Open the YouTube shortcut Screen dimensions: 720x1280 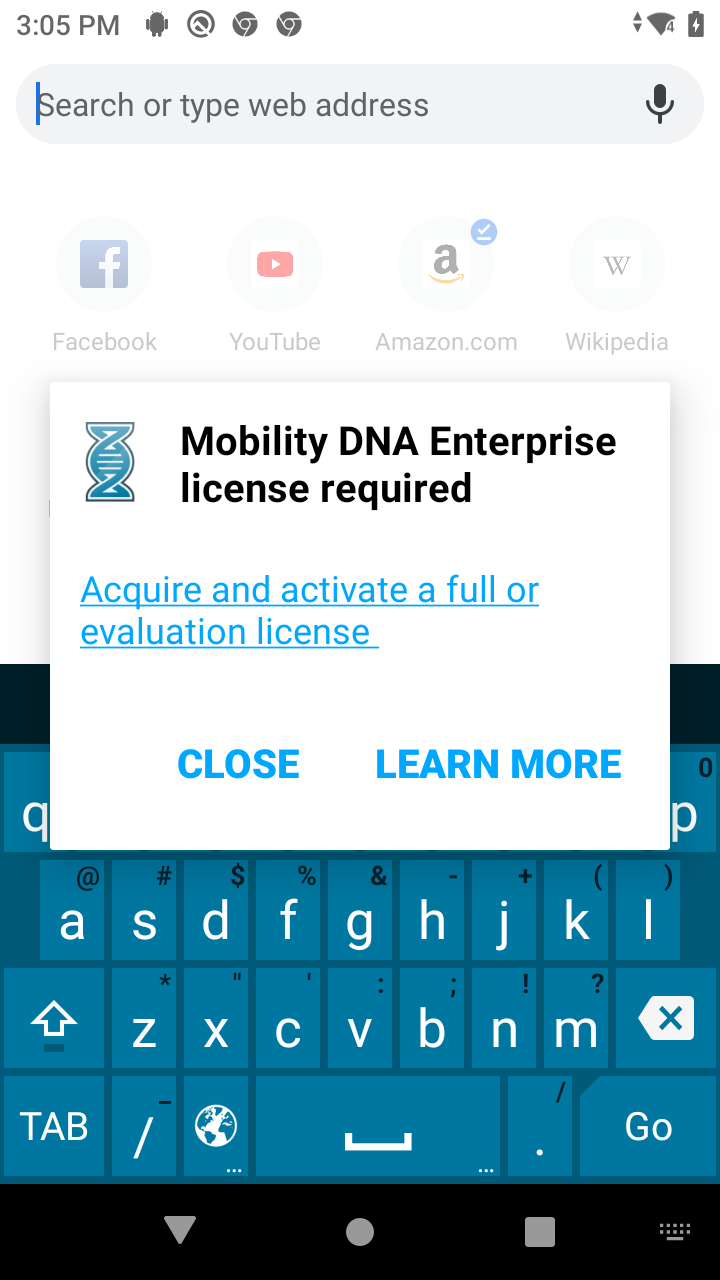[275, 265]
